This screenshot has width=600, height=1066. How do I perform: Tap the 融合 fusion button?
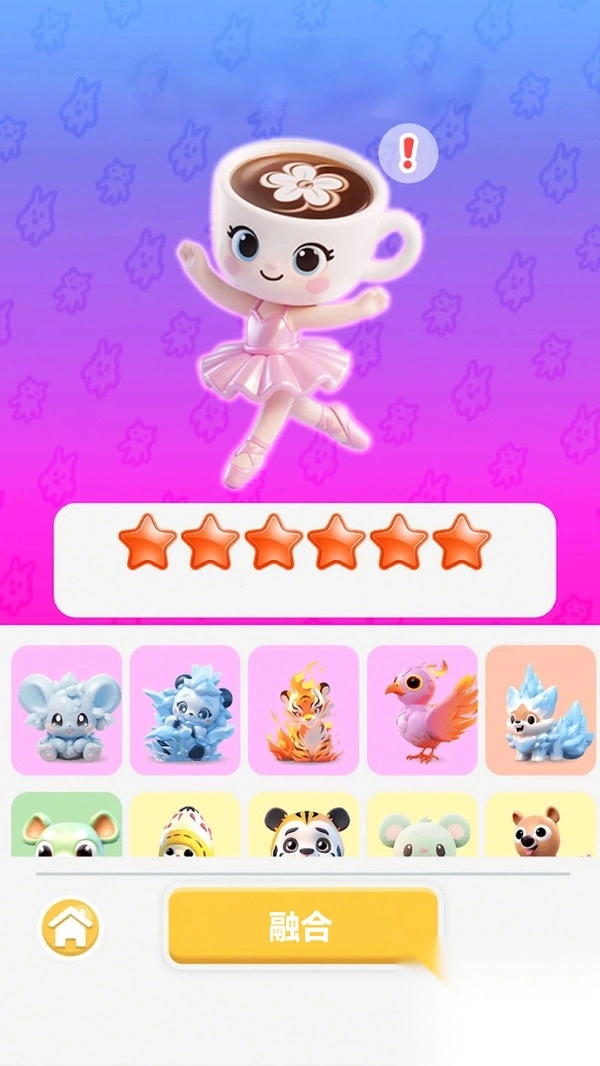pyautogui.click(x=302, y=927)
